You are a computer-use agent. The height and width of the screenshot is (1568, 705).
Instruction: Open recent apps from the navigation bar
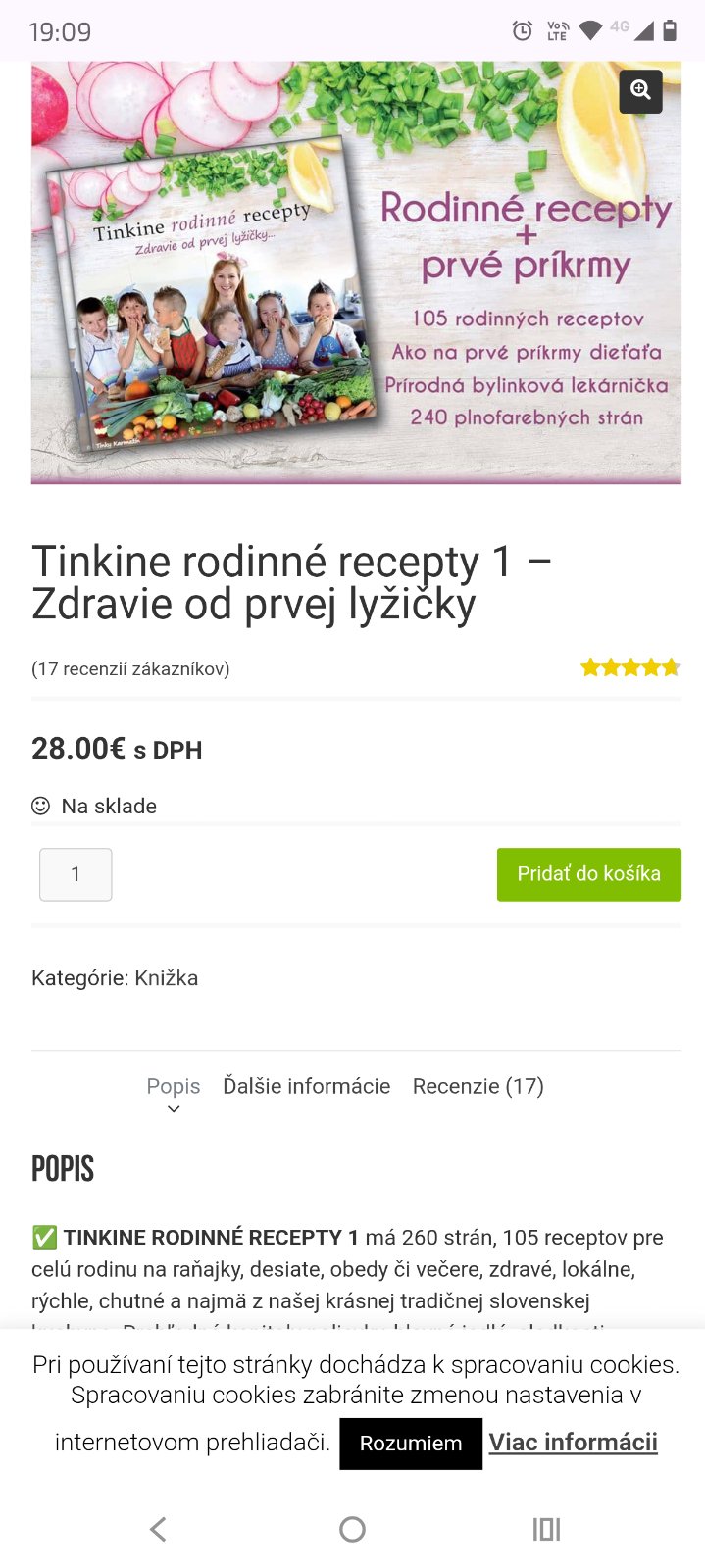[x=546, y=1529]
